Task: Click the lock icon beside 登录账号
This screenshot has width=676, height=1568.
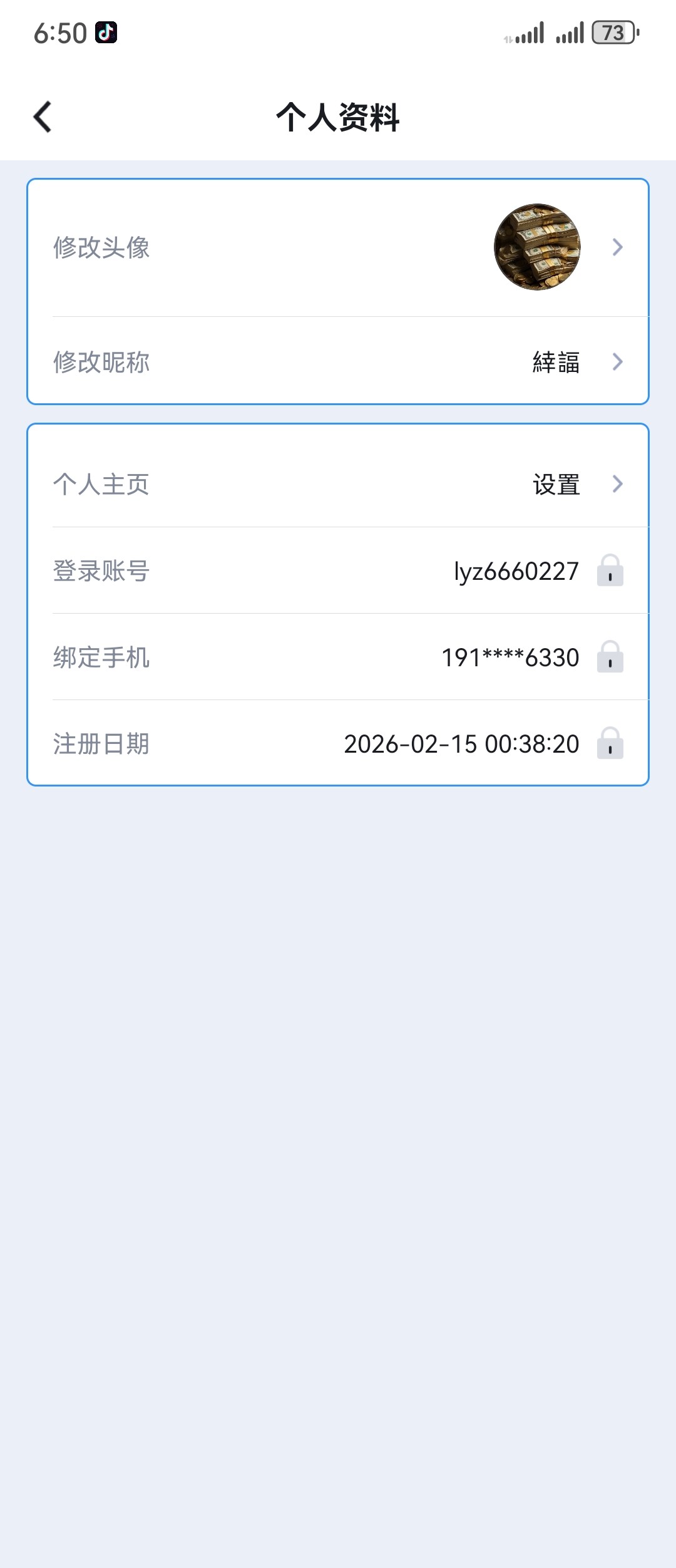Action: pos(610,571)
